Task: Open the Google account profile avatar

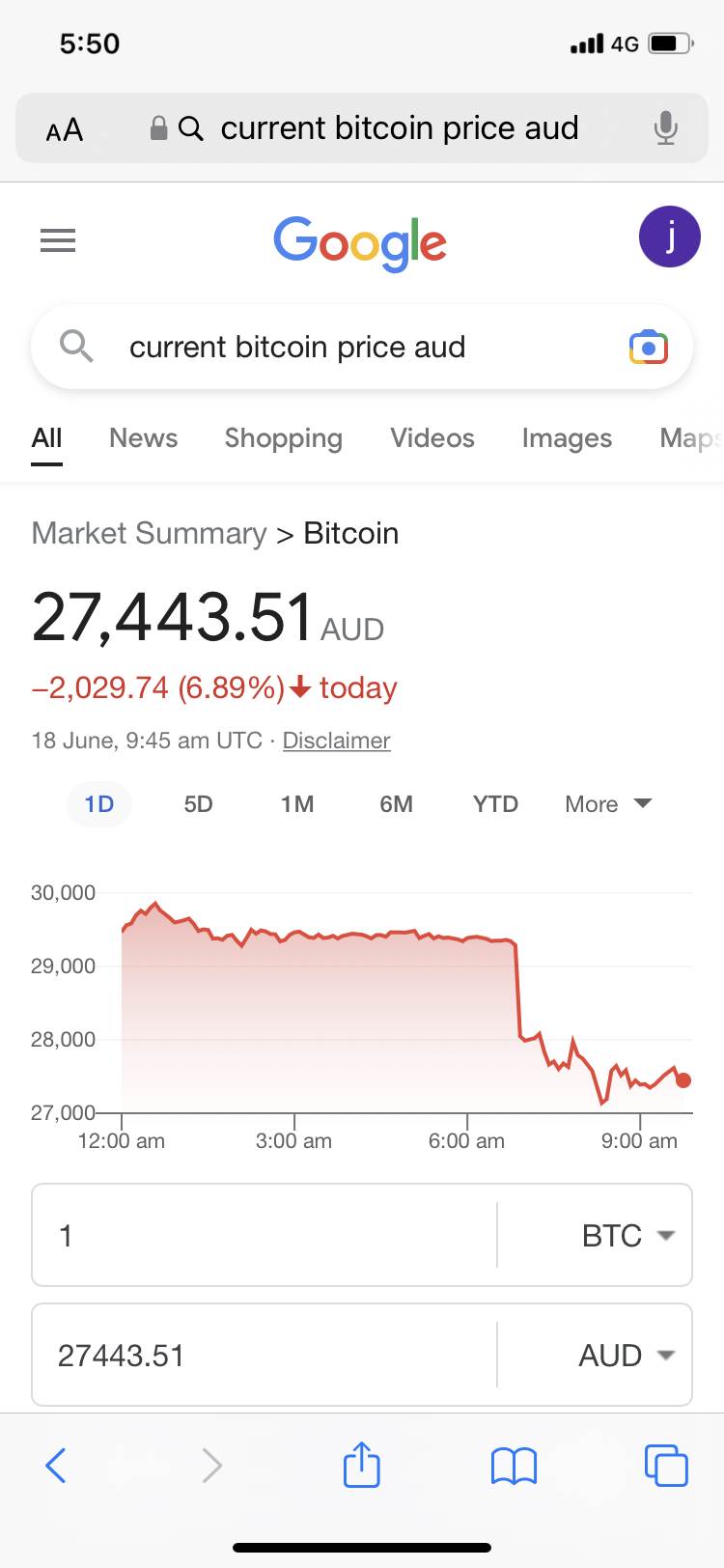Action: tap(669, 237)
